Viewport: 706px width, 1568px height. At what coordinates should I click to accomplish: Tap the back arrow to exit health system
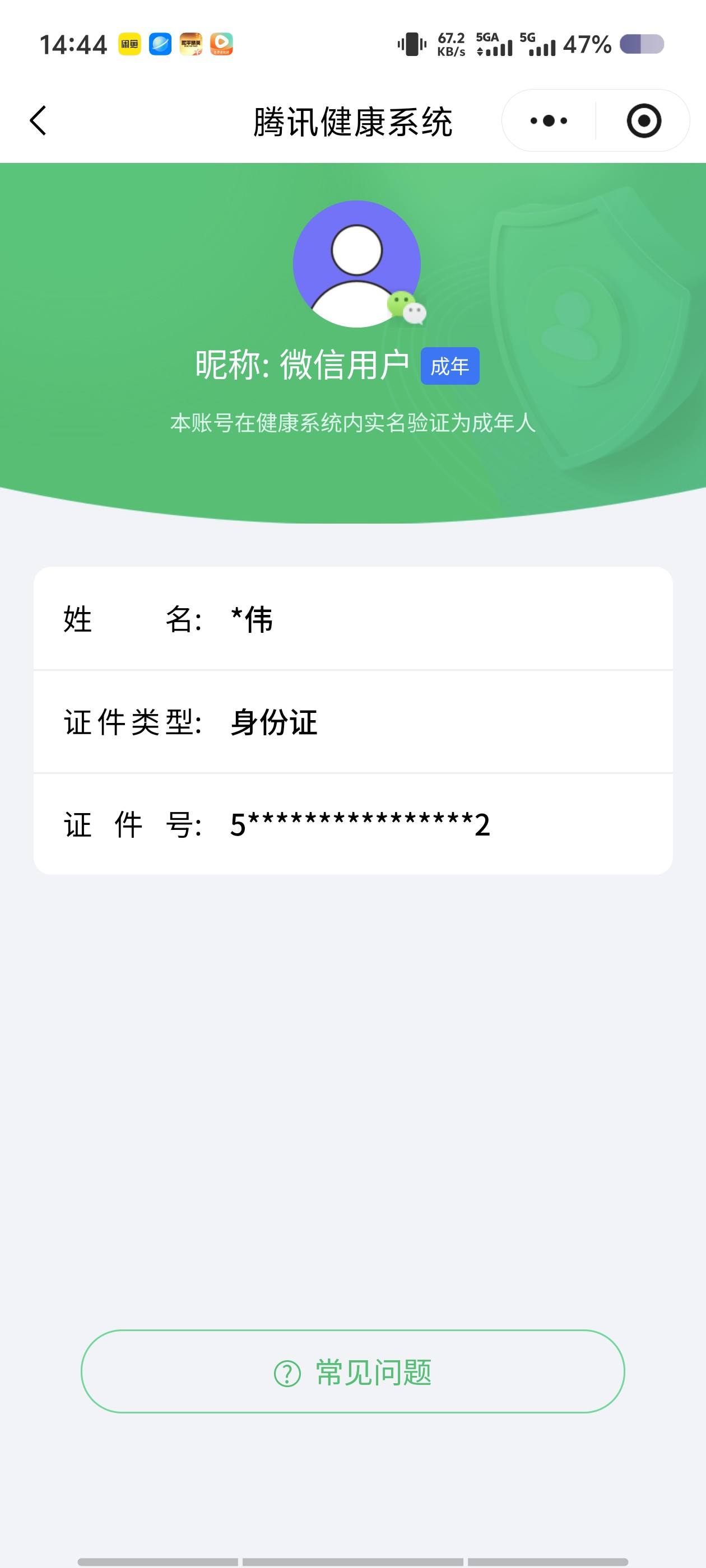point(38,120)
